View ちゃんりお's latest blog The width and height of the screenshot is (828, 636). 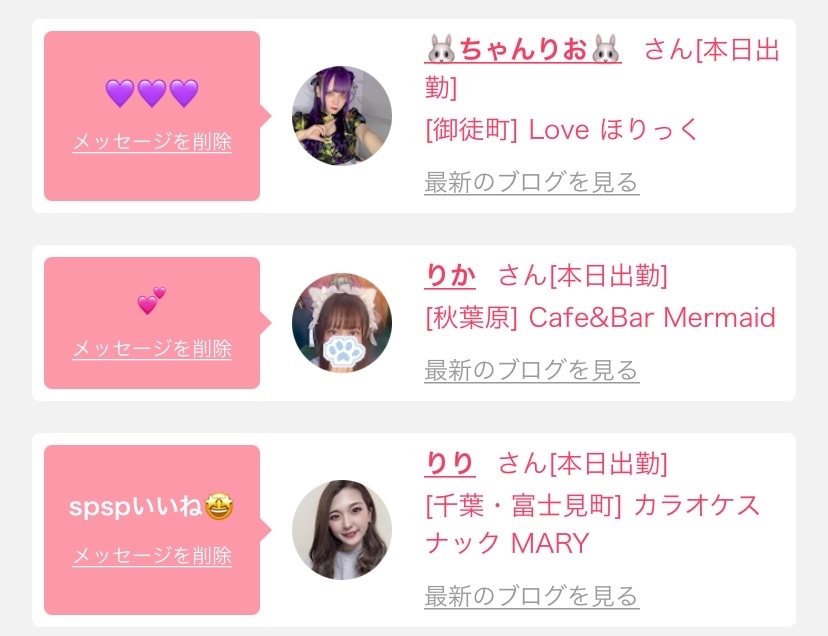tap(531, 183)
